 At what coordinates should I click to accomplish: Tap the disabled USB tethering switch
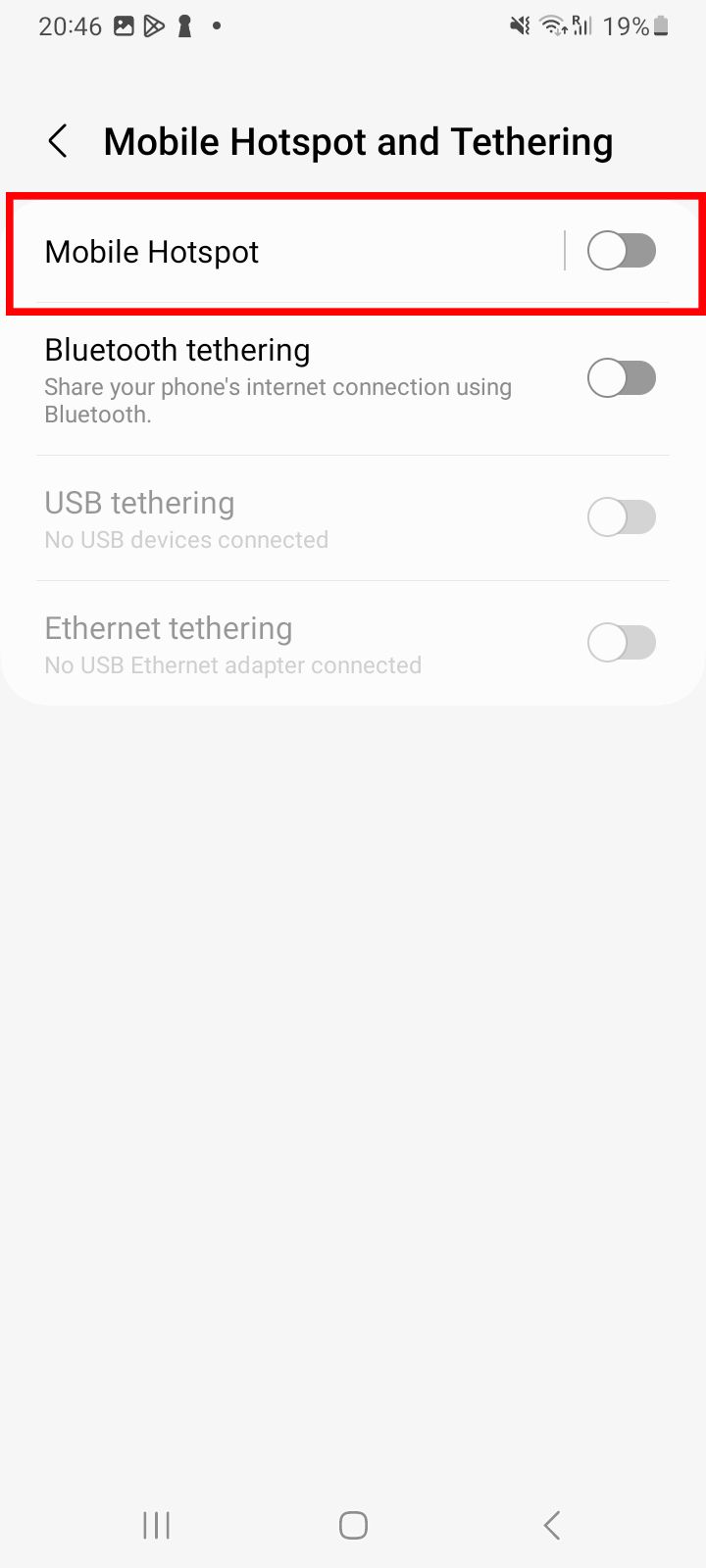pyautogui.click(x=621, y=517)
